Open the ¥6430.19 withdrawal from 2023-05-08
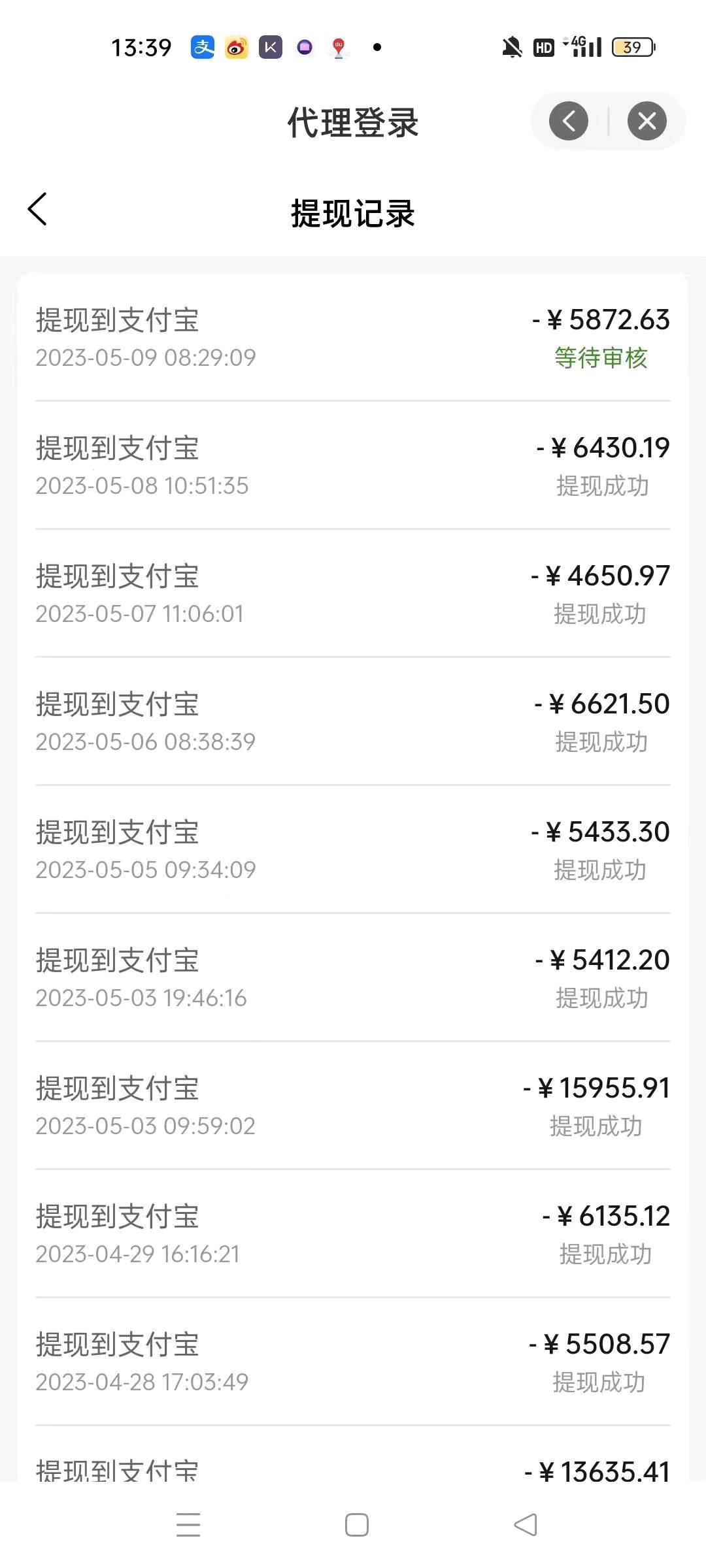Viewport: 706px width, 1568px height. (x=353, y=466)
